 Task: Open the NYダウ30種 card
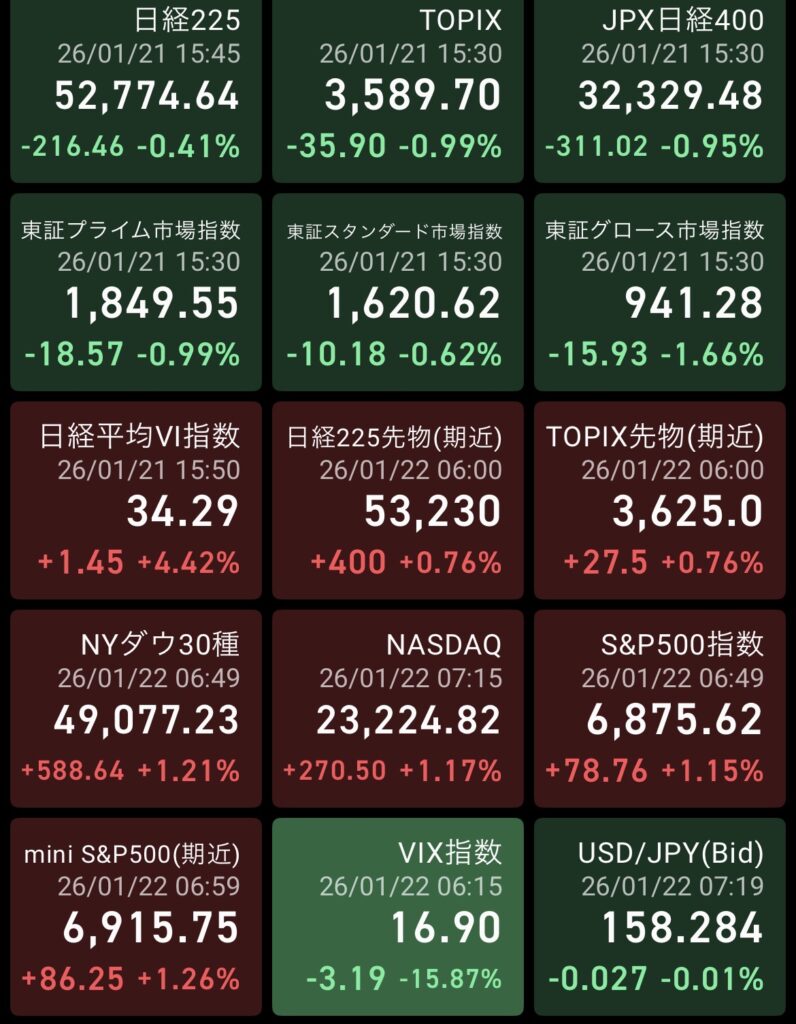(136, 708)
